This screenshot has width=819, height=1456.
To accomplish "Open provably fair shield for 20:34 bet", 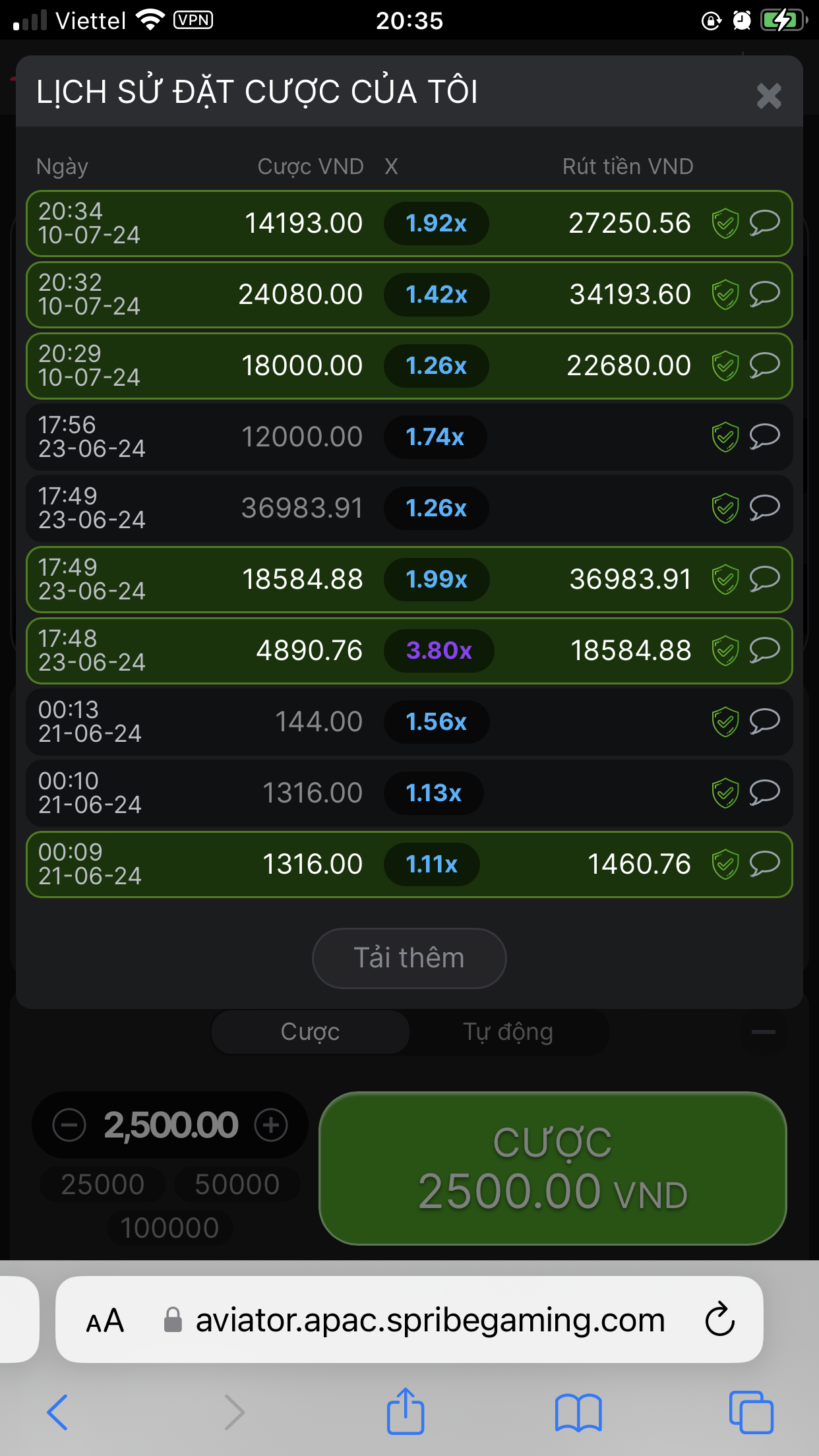I will pos(725,224).
